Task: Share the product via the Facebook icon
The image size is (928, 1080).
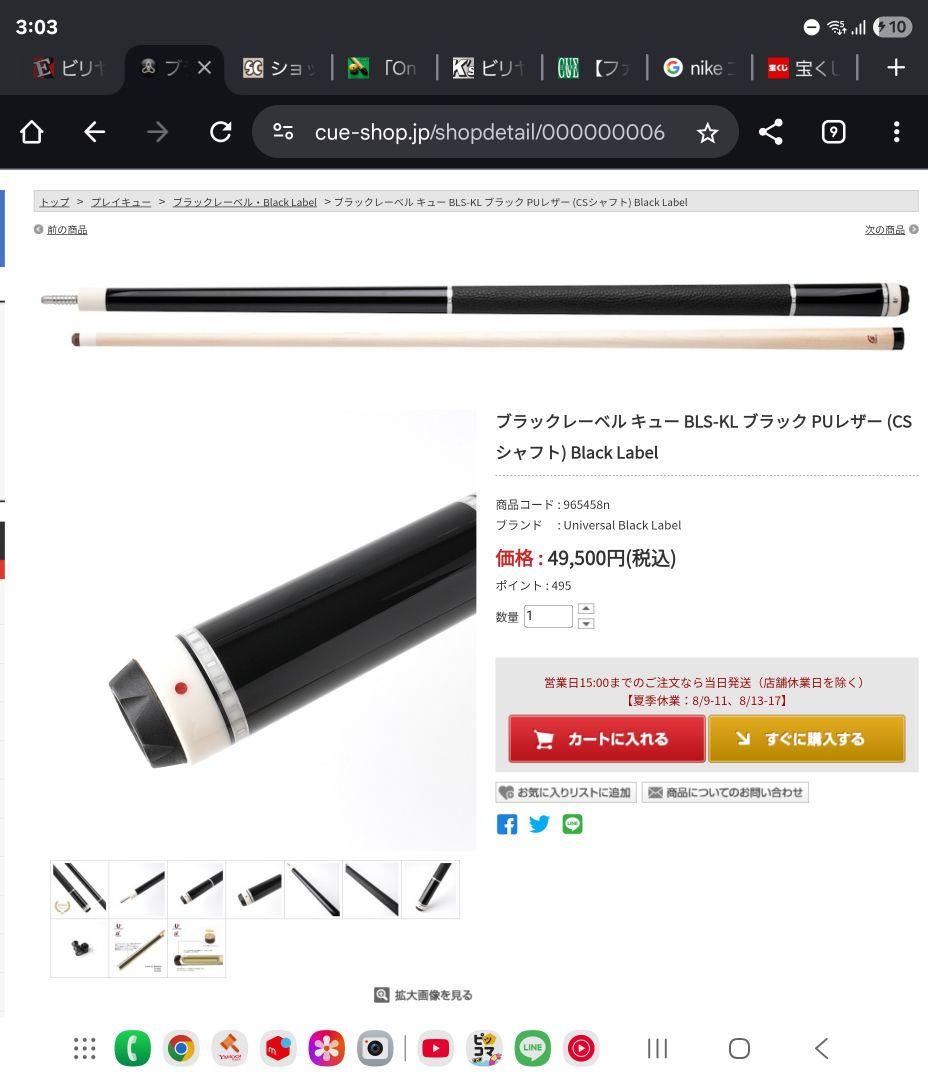Action: pyautogui.click(x=507, y=824)
